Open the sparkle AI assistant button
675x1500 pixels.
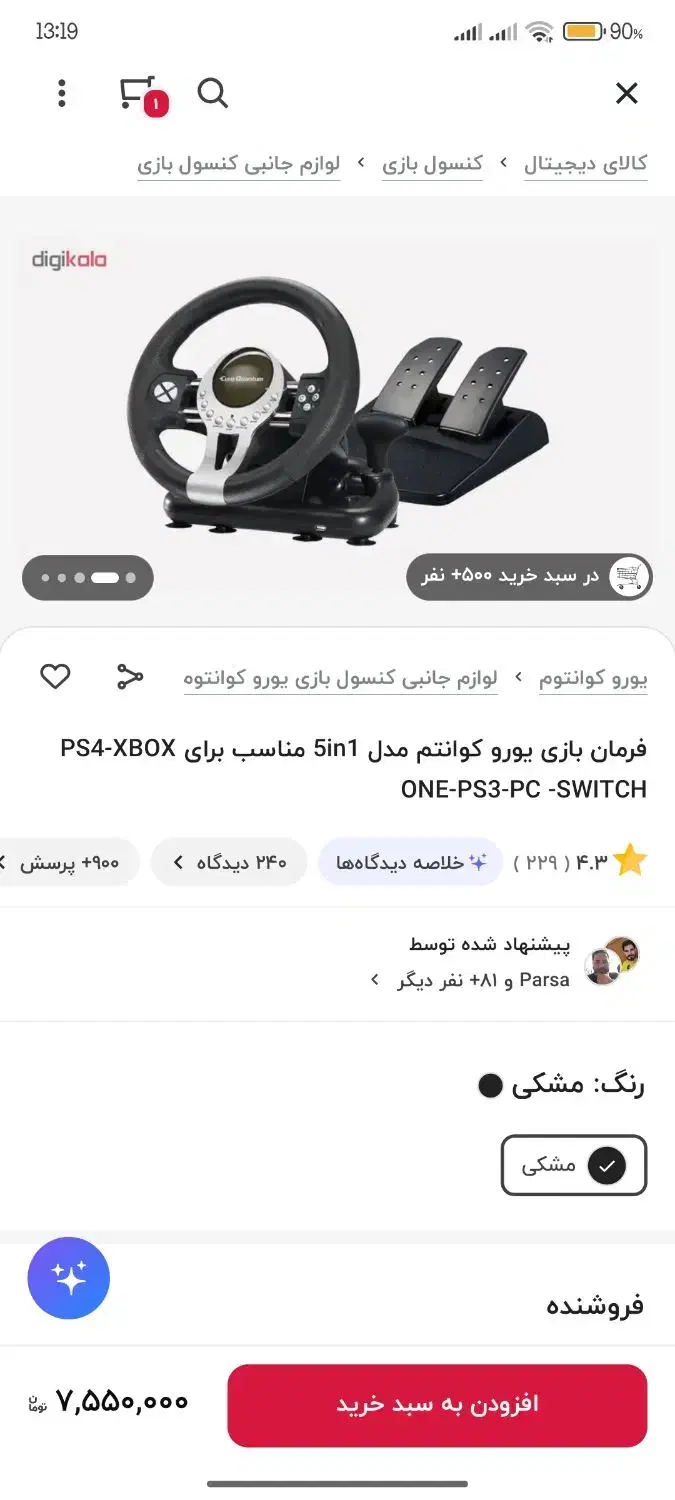tap(69, 1278)
